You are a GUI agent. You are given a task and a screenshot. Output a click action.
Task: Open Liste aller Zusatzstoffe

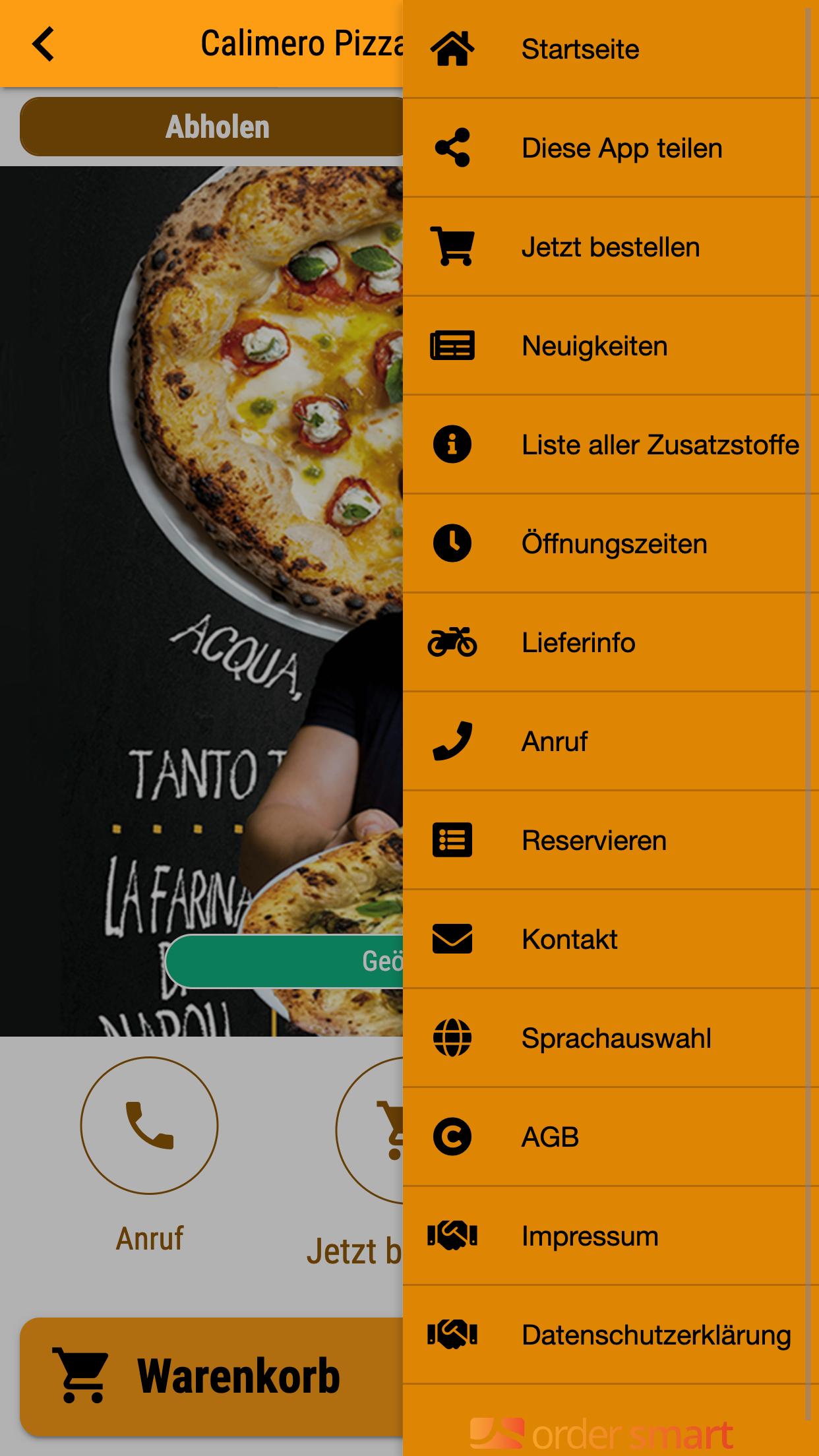tap(611, 444)
